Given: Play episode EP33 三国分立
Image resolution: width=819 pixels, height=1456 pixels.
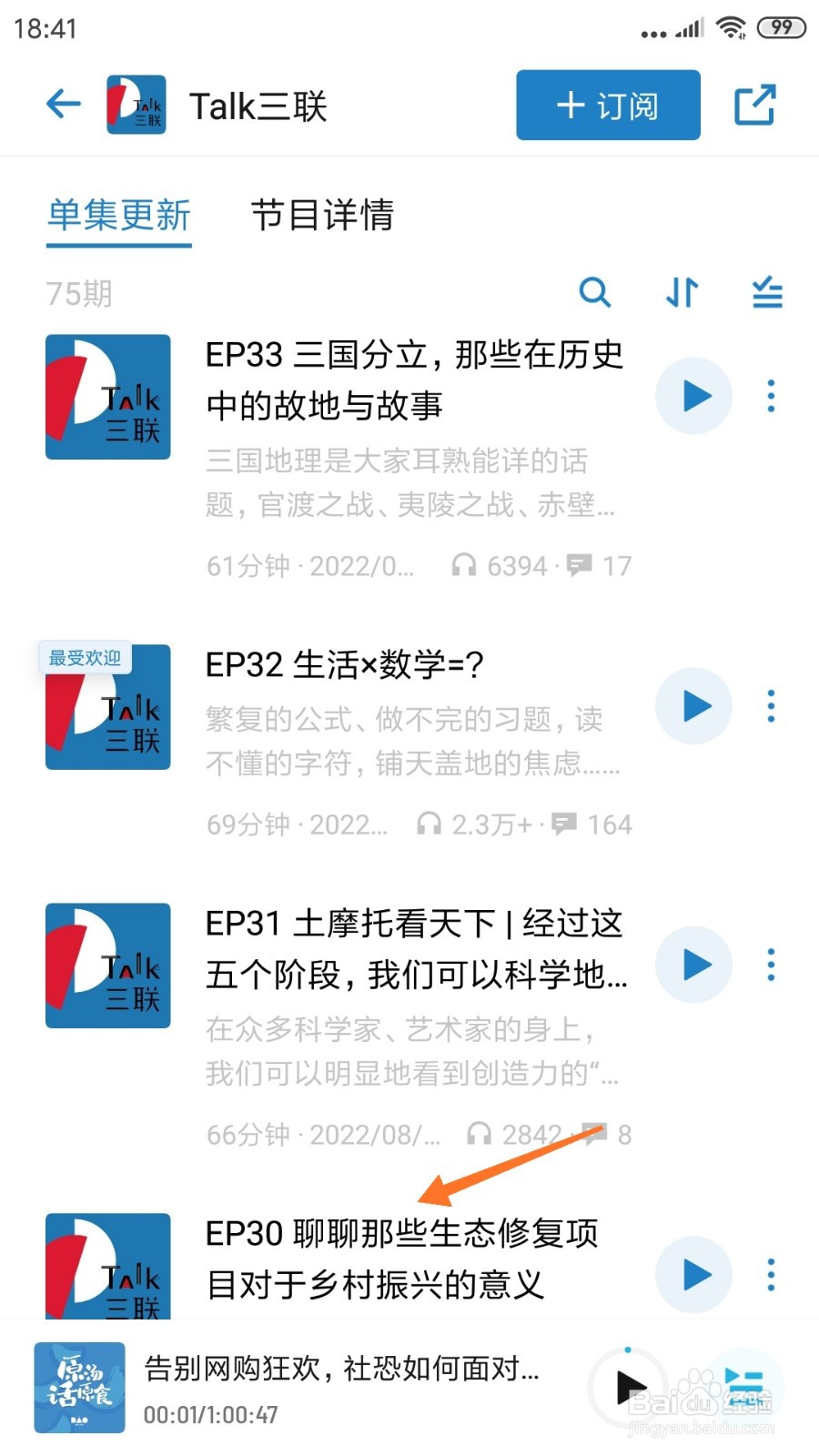Looking at the screenshot, I should point(694,396).
